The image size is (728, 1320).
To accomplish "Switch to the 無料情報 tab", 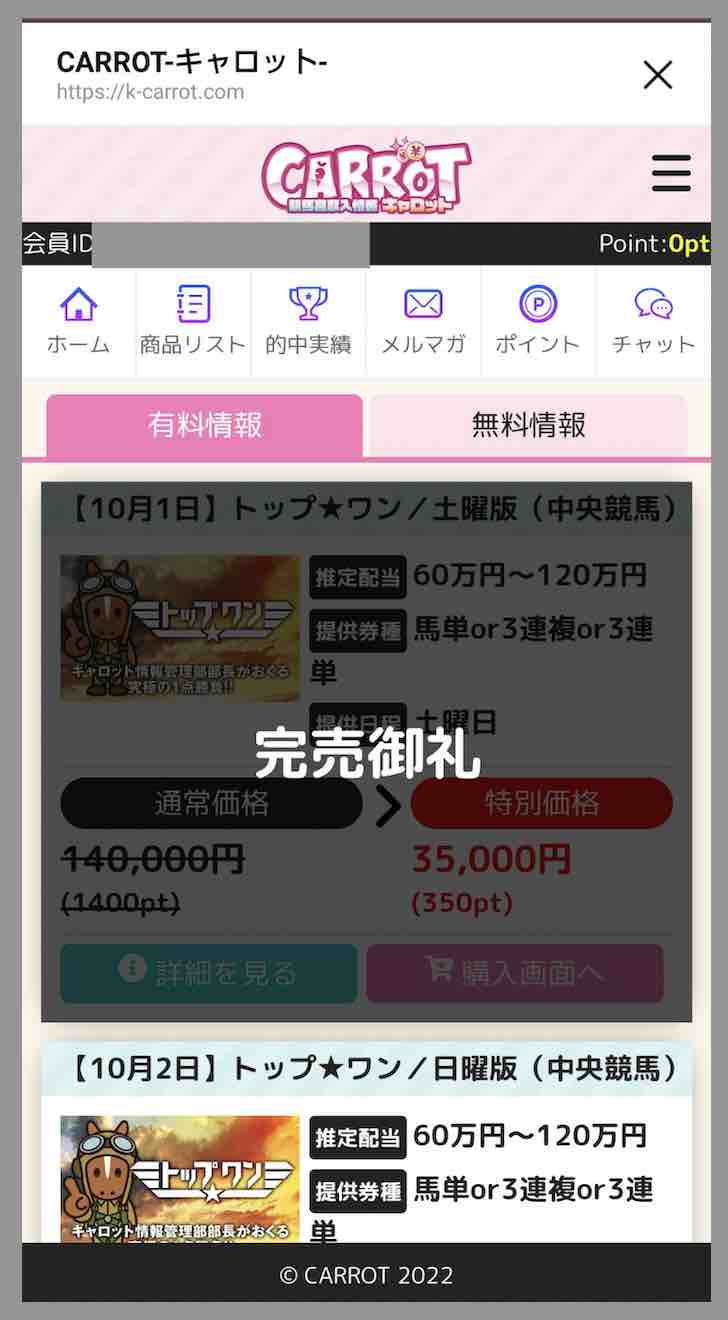I will pyautogui.click(x=528, y=424).
